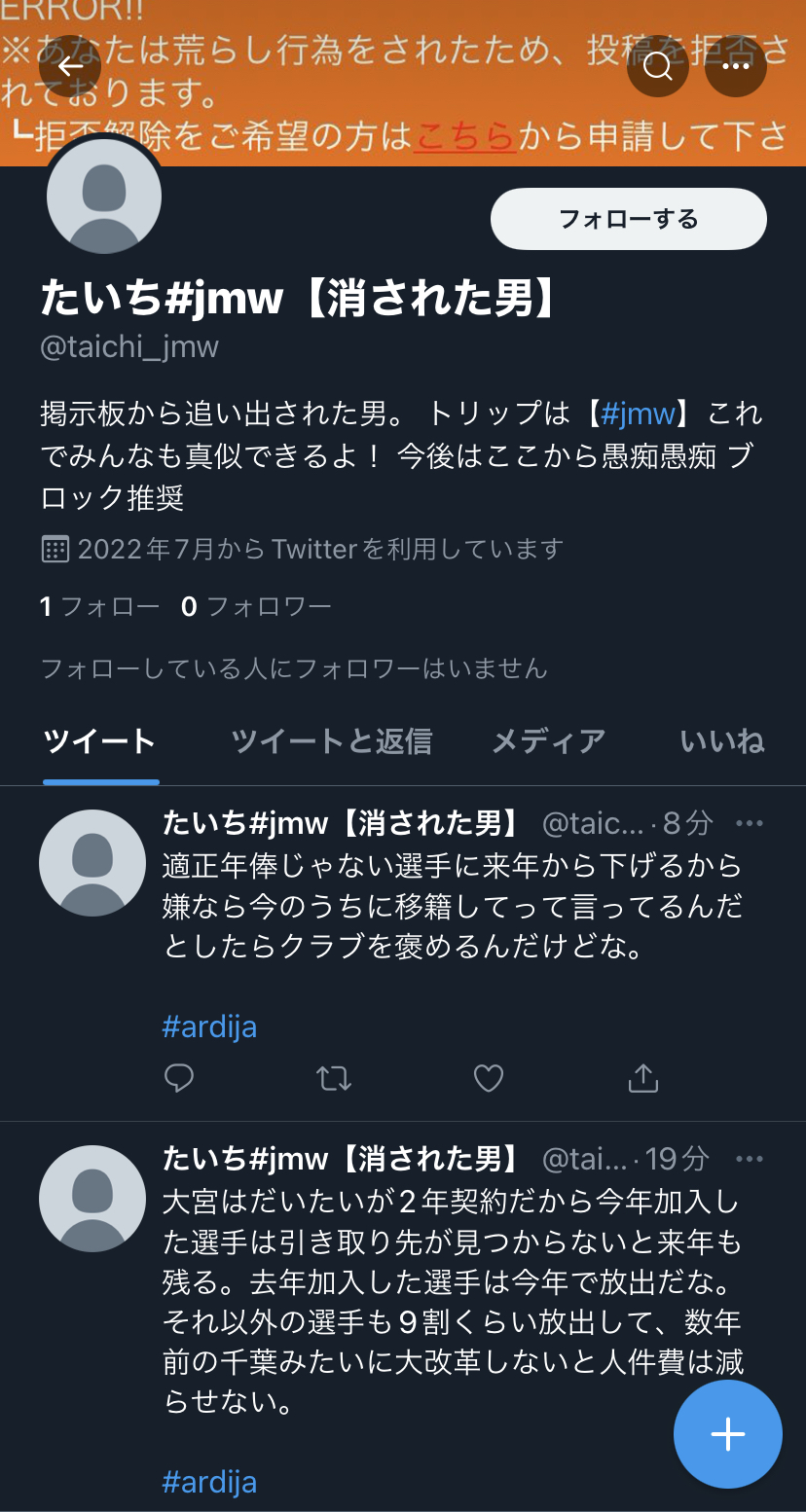Open the #ardija hashtag in the 8分 tweet
Screen dimensions: 806x1512
coord(209,1026)
